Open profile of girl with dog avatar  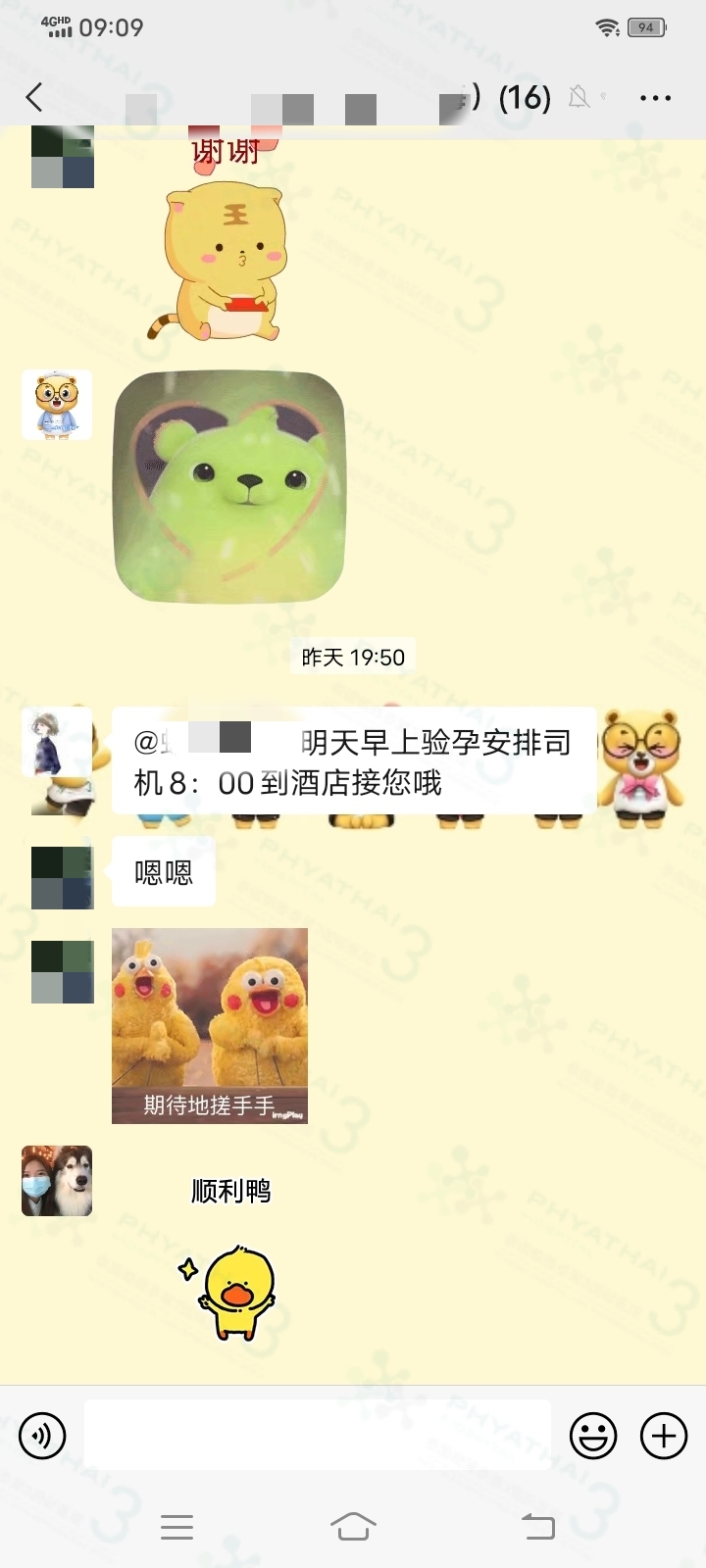[57, 1181]
